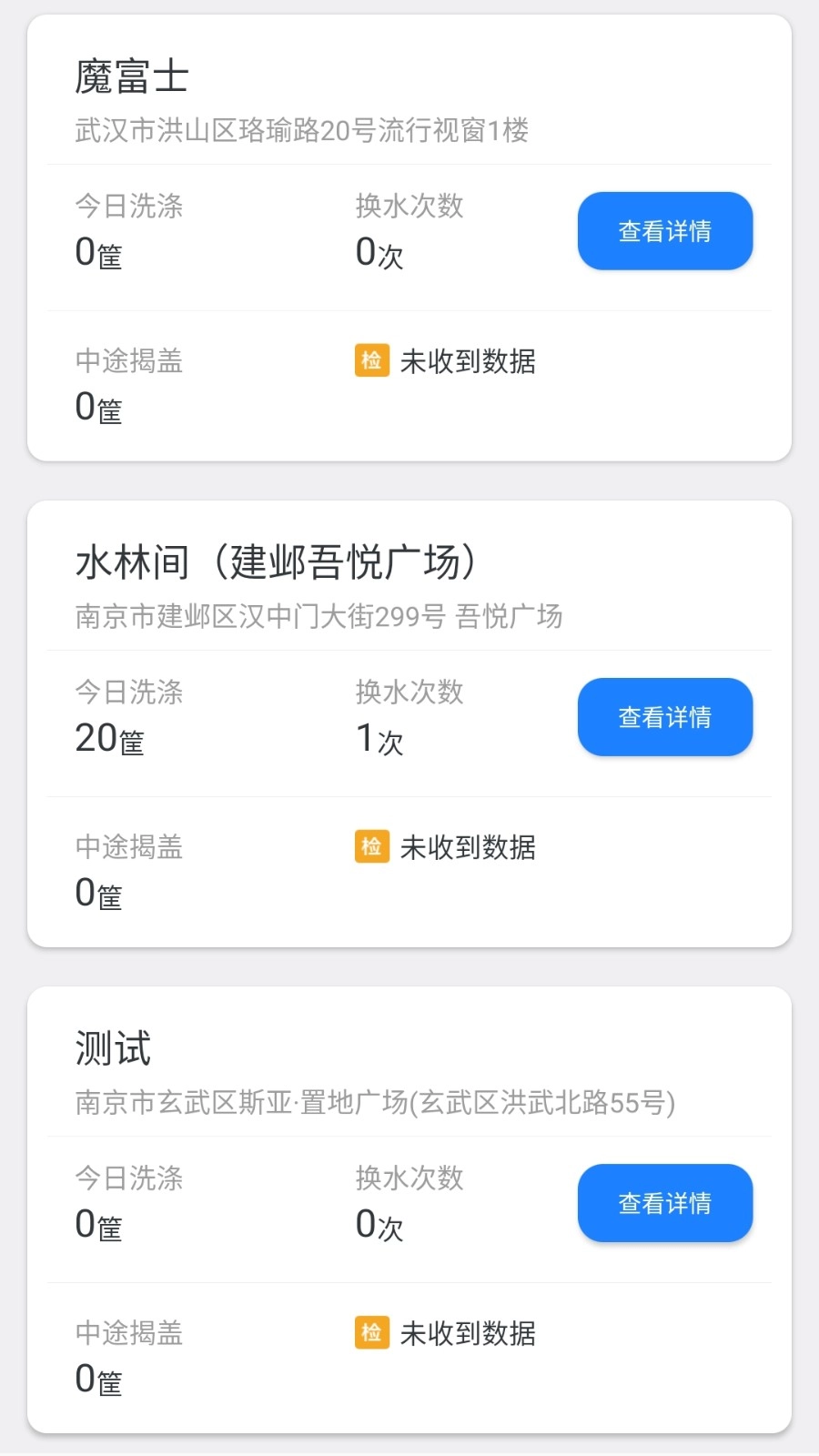Select the 水林间（建邺吾悦广场）store title
The image size is (819, 1456).
click(x=275, y=561)
